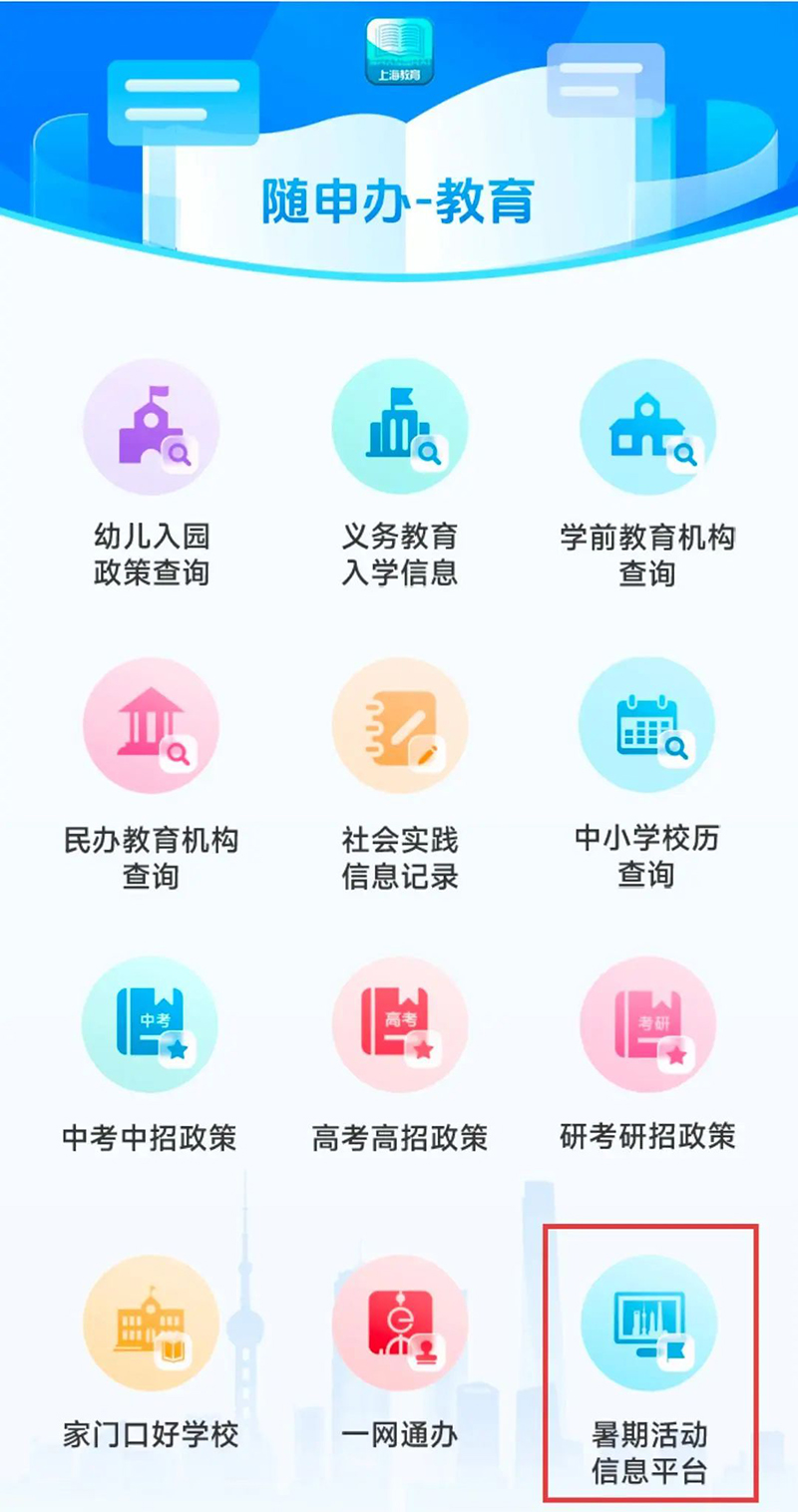Image resolution: width=798 pixels, height=1512 pixels.
Task: Go to 社会实践信息记录
Action: pyautogui.click(x=399, y=726)
